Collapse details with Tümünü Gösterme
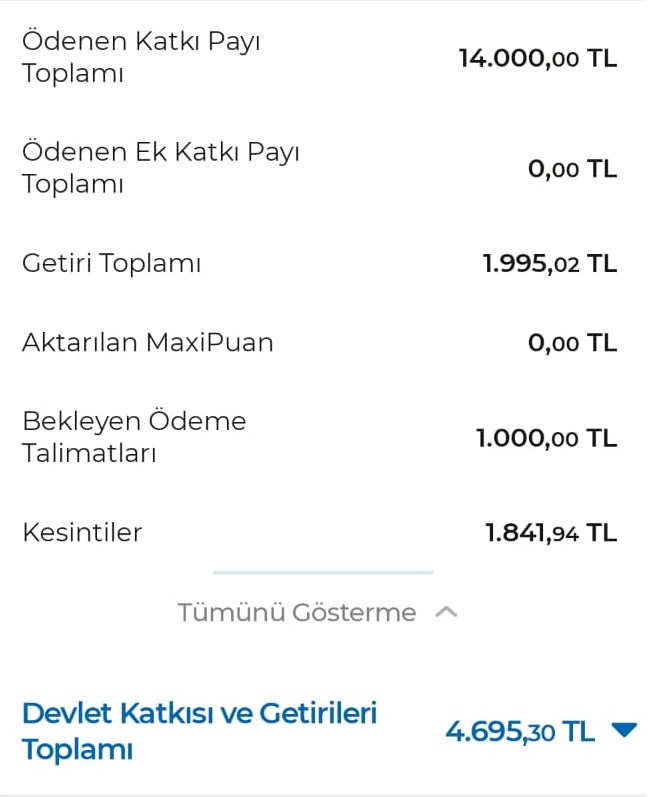Screen dimensions: 669x797 (317, 612)
